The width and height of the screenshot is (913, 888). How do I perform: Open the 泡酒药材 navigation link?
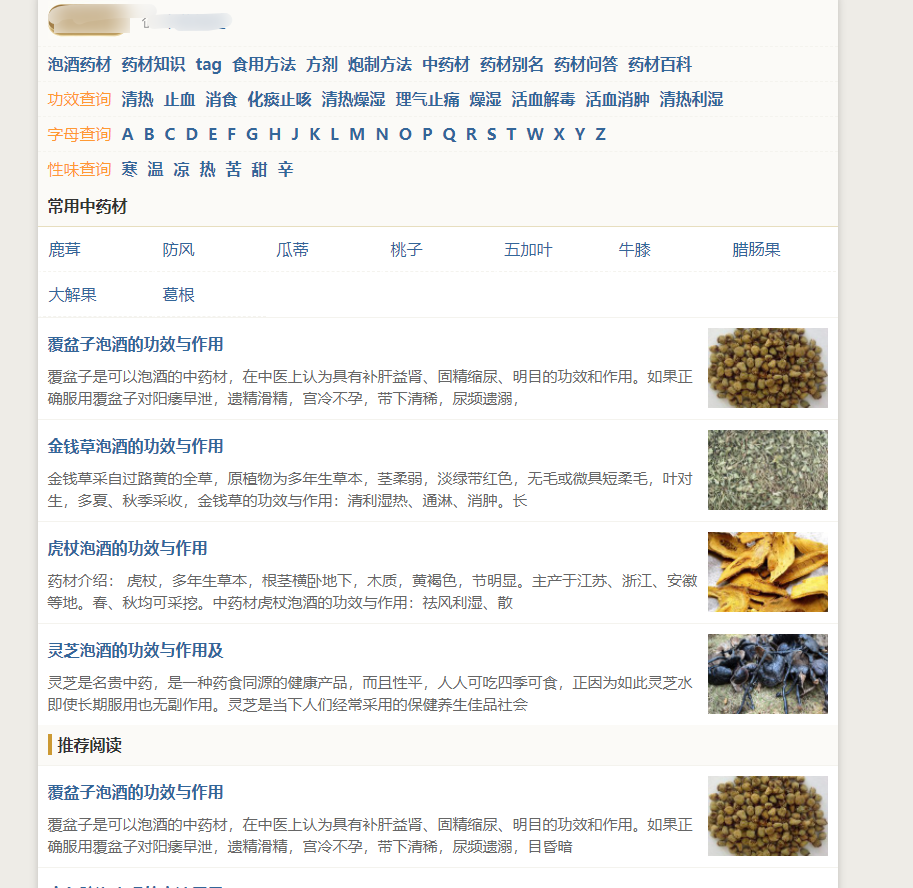[79, 64]
